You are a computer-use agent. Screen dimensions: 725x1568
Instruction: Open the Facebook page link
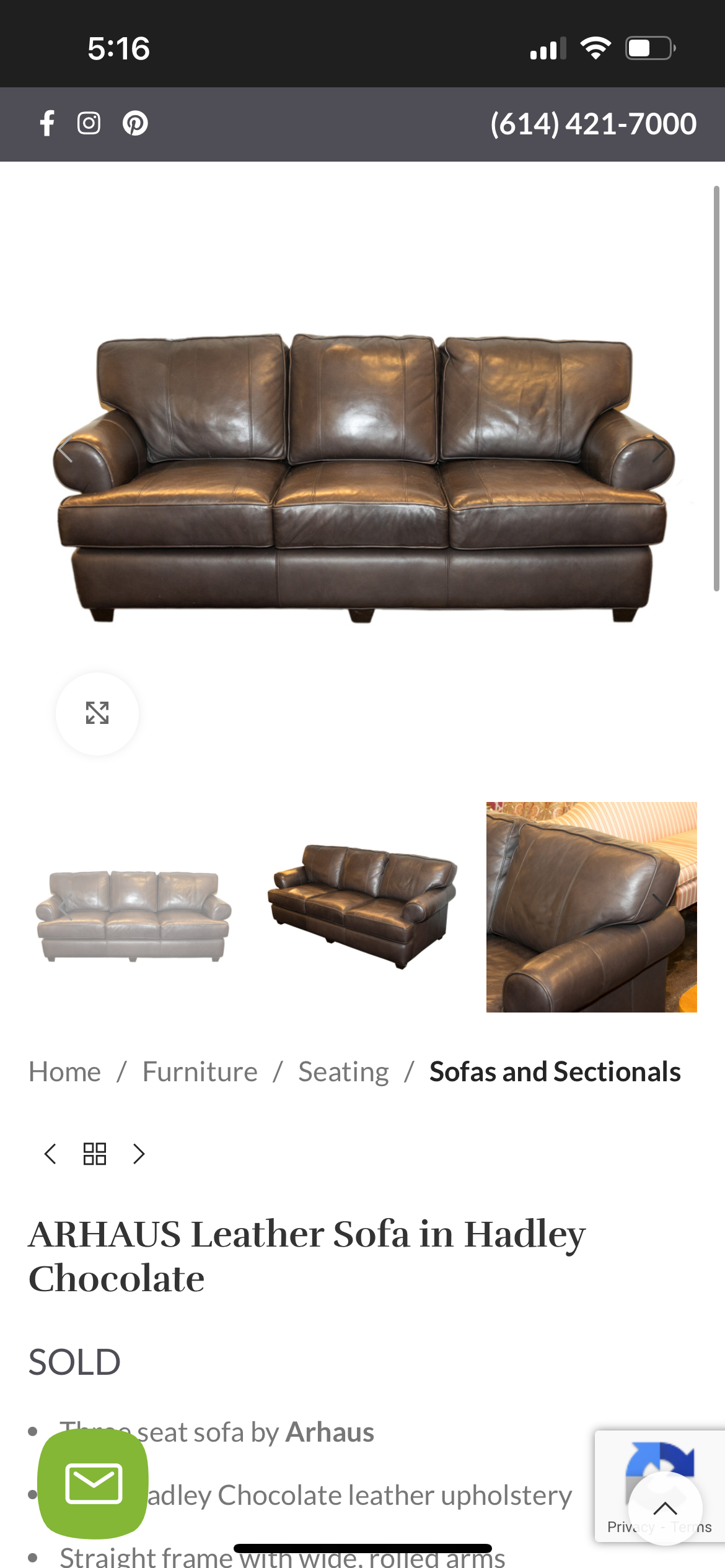[x=47, y=123]
